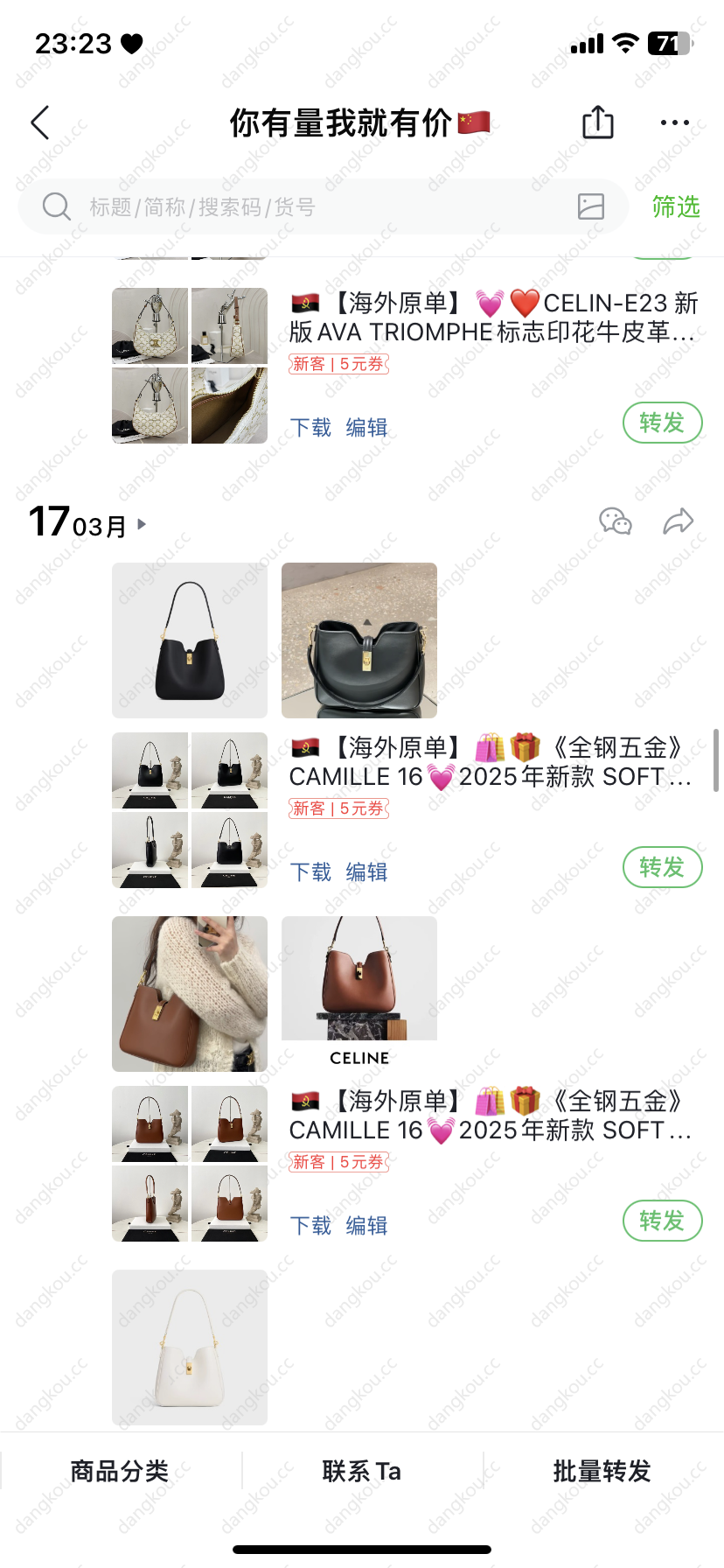Open image search icon in search bar
Screen dimensions: 724x1568
pos(591,206)
